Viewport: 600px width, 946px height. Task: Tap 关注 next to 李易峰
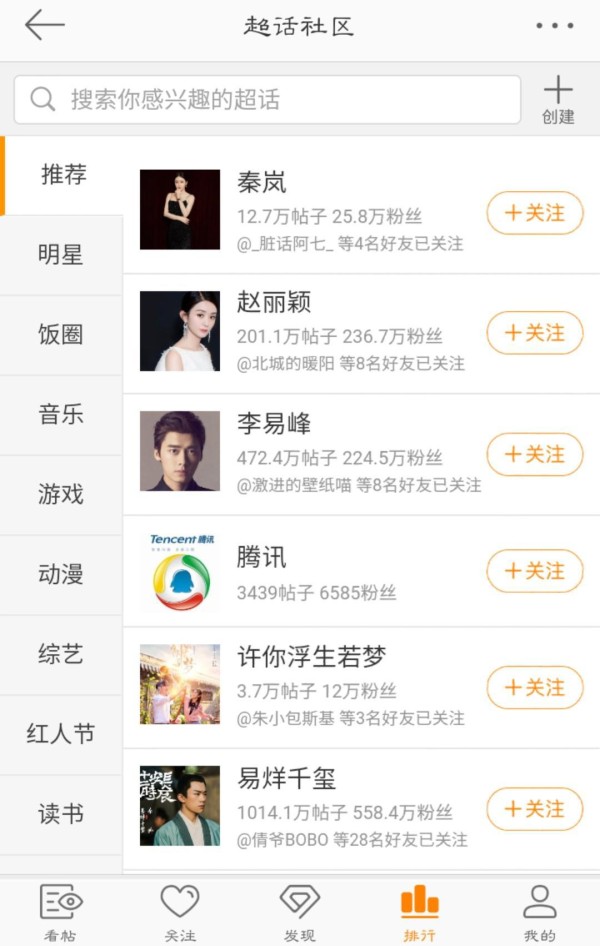tap(534, 455)
